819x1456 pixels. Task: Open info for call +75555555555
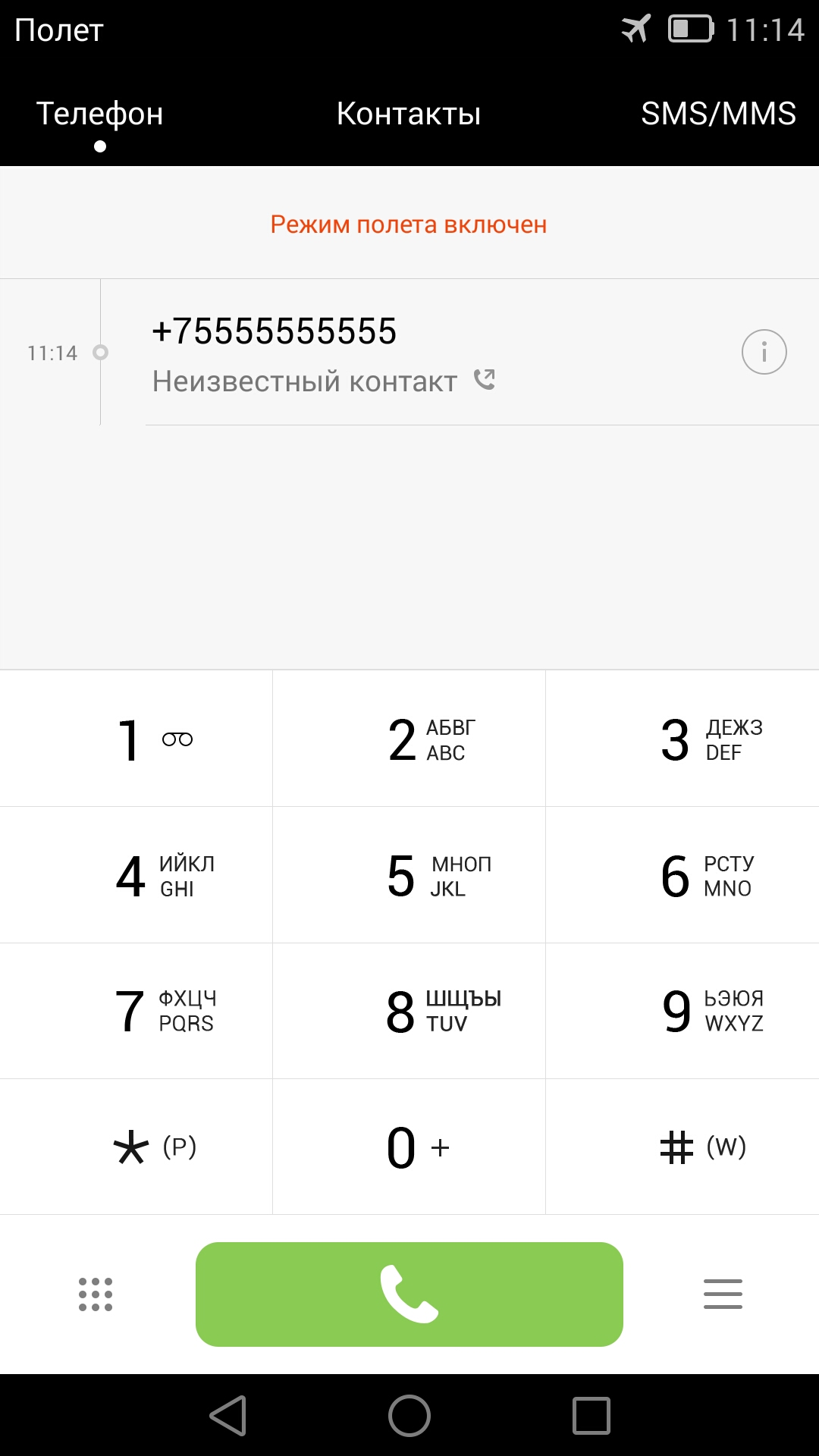point(764,352)
